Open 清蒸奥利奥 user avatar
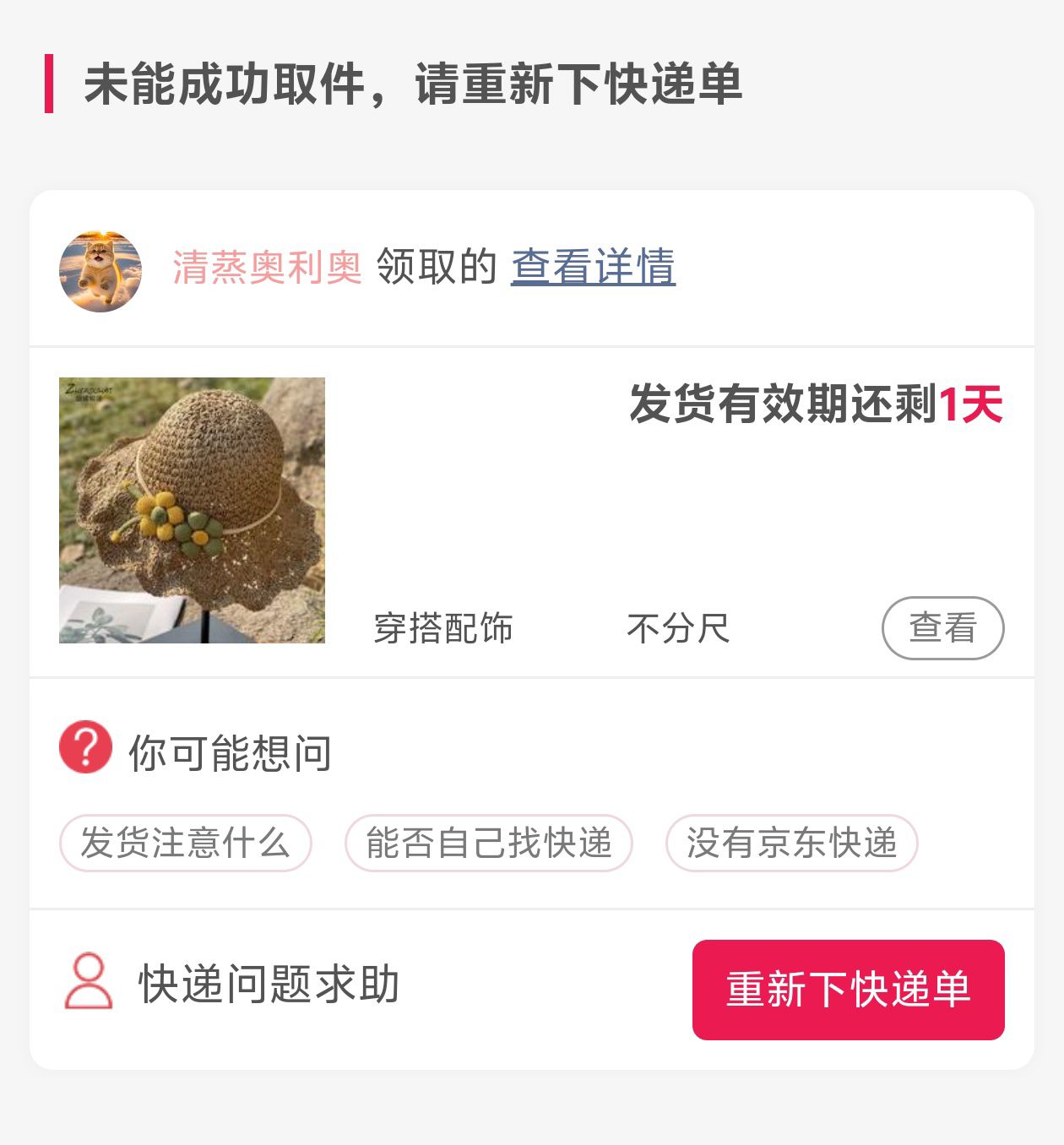The image size is (1064, 1145). coord(100,271)
